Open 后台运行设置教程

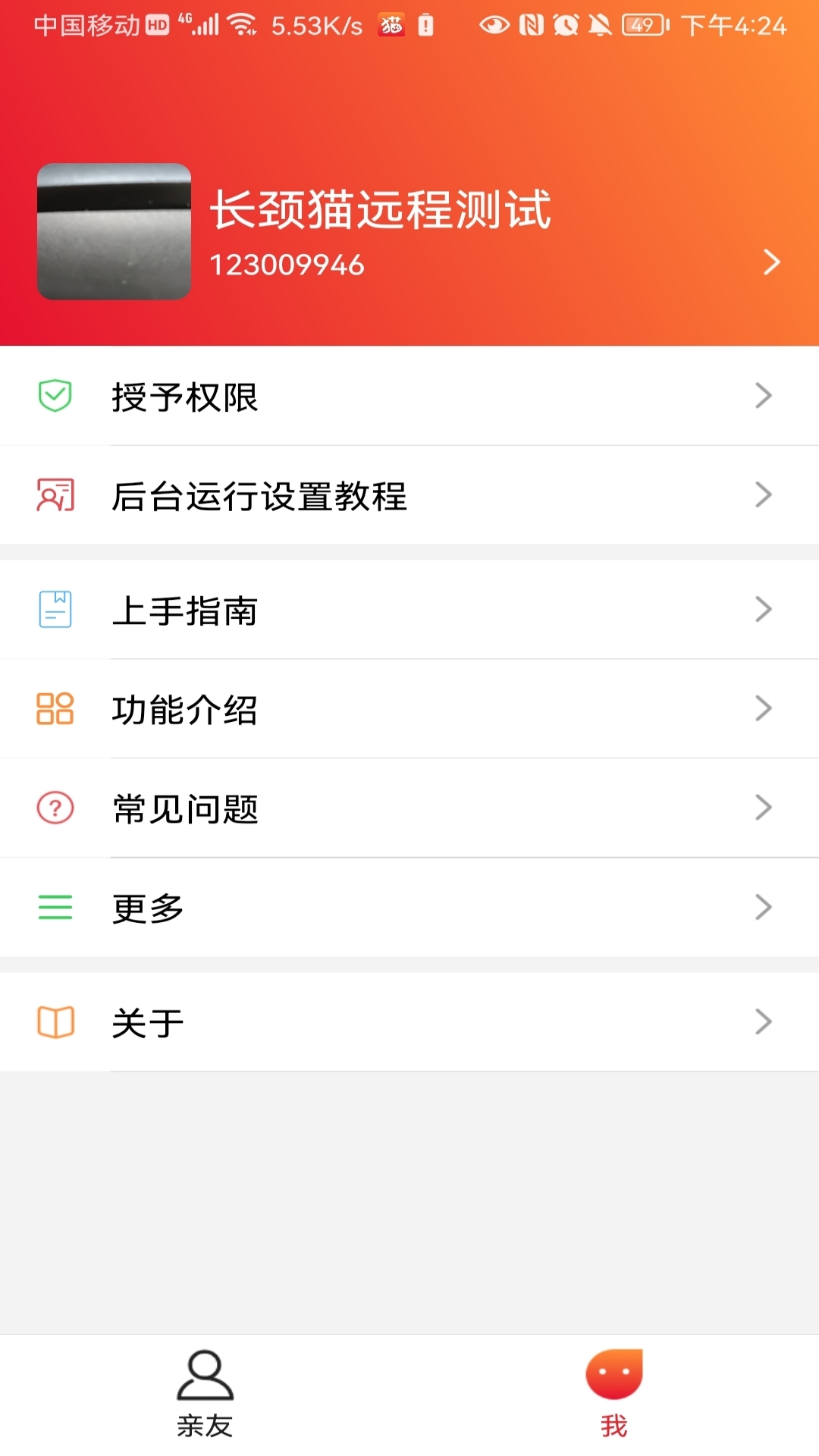point(409,495)
